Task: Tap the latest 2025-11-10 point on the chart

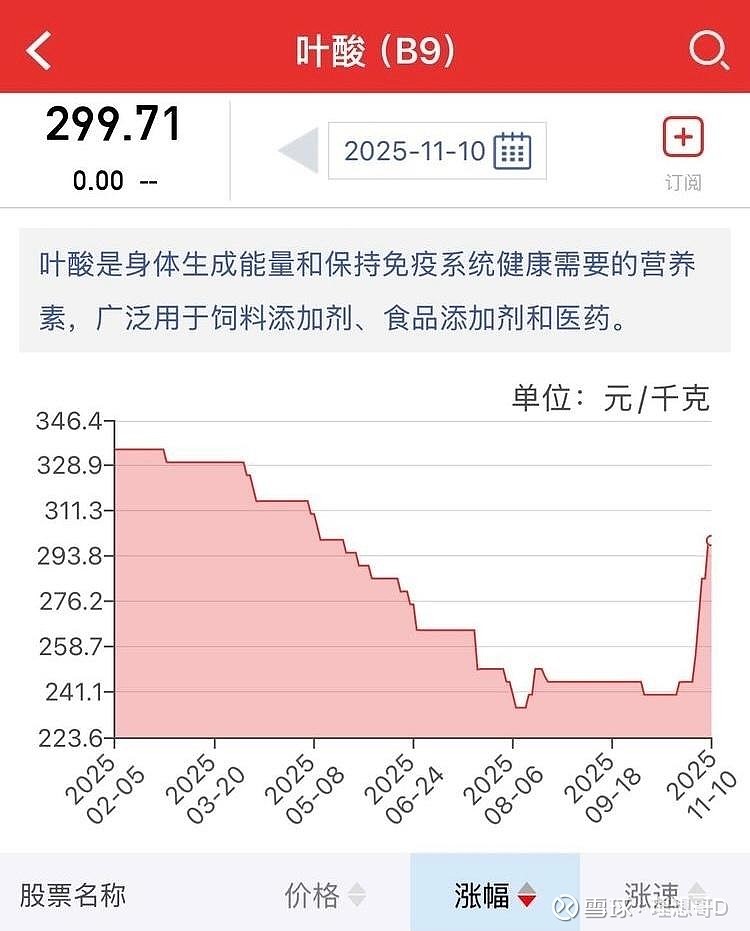Action: (x=708, y=540)
